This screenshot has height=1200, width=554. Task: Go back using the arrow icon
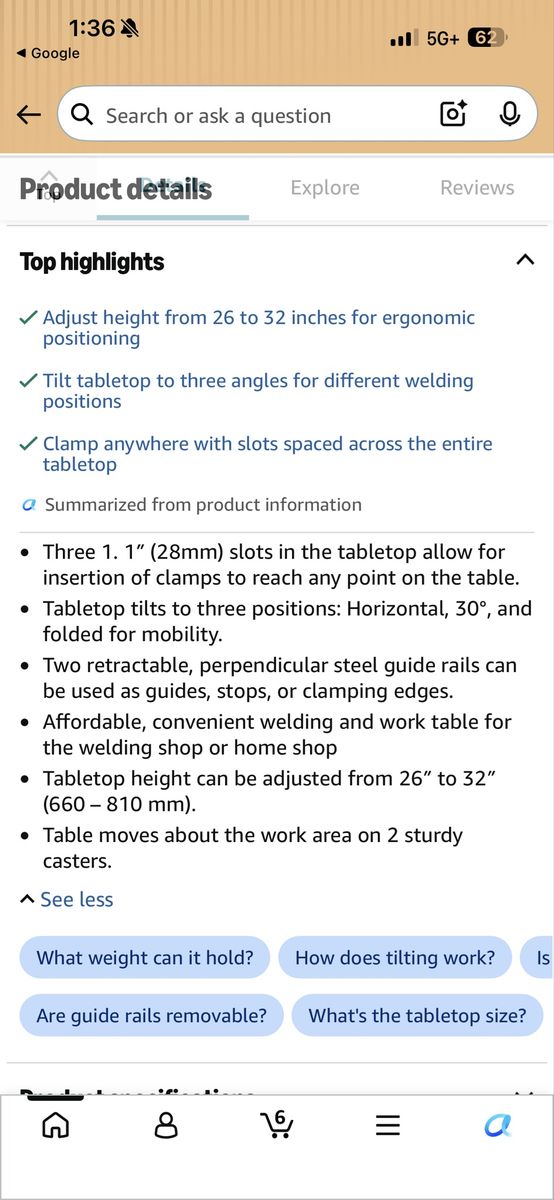coord(29,115)
